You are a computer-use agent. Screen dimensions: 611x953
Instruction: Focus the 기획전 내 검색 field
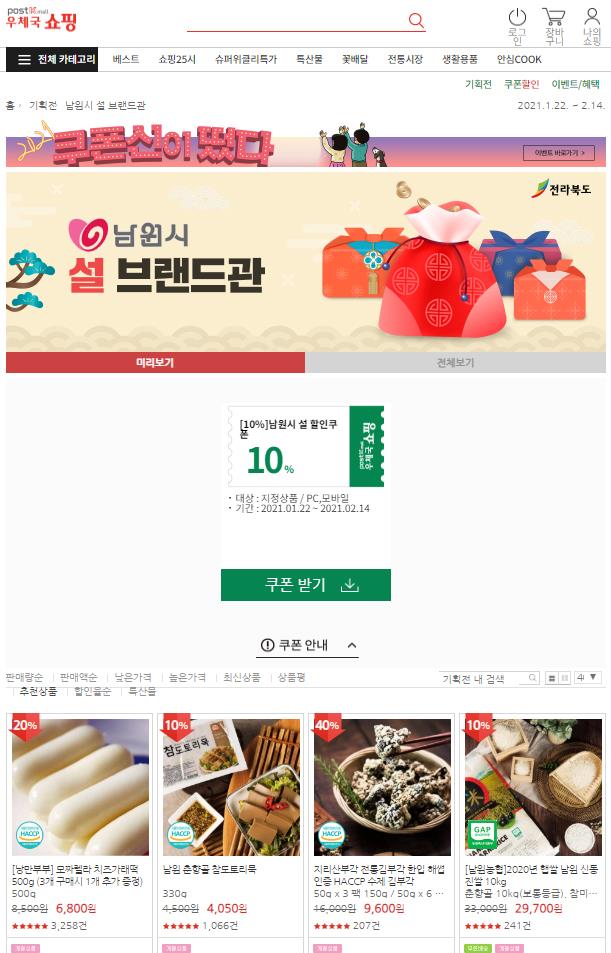(483, 678)
